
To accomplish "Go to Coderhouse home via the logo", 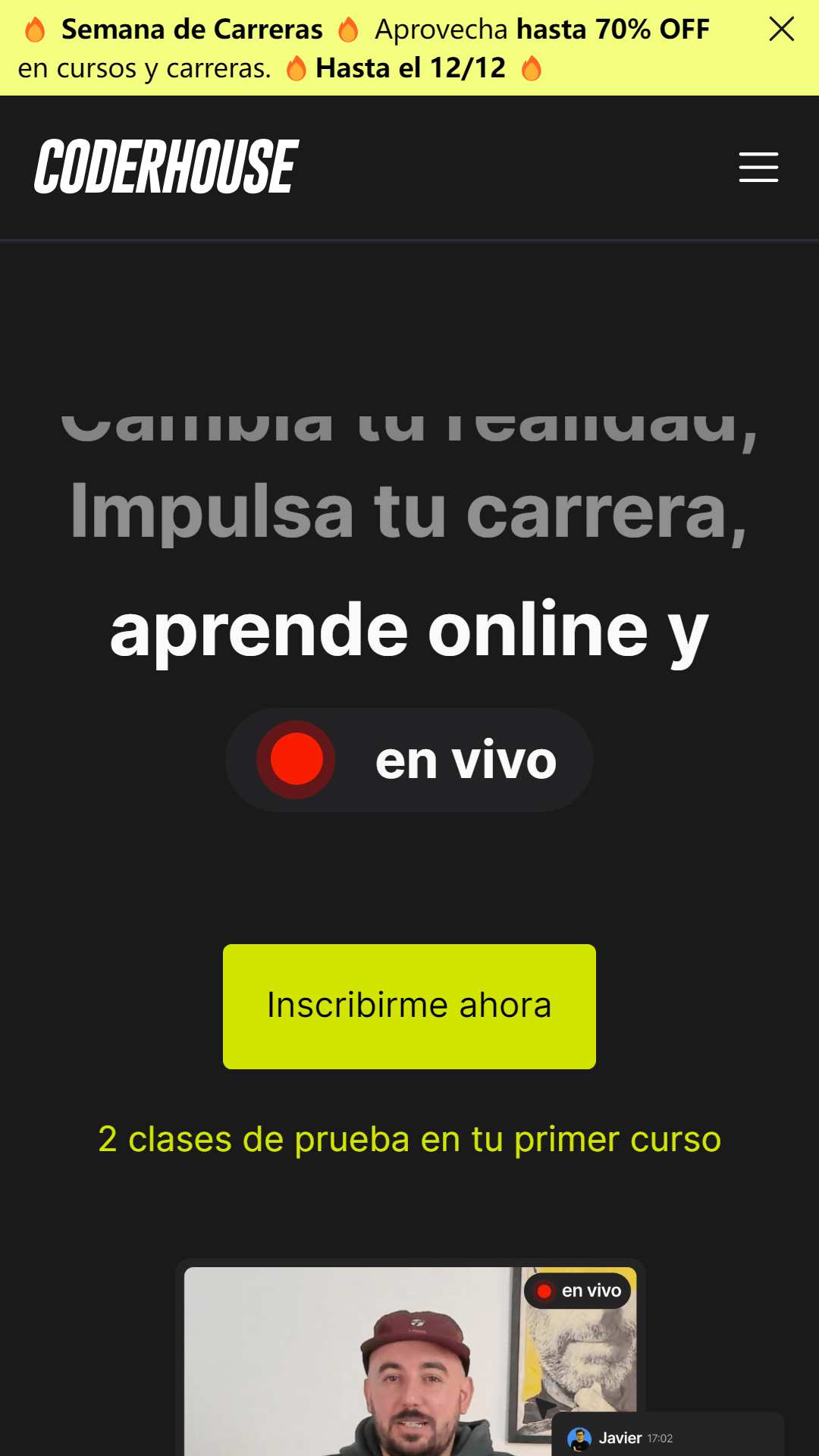I will [166, 167].
